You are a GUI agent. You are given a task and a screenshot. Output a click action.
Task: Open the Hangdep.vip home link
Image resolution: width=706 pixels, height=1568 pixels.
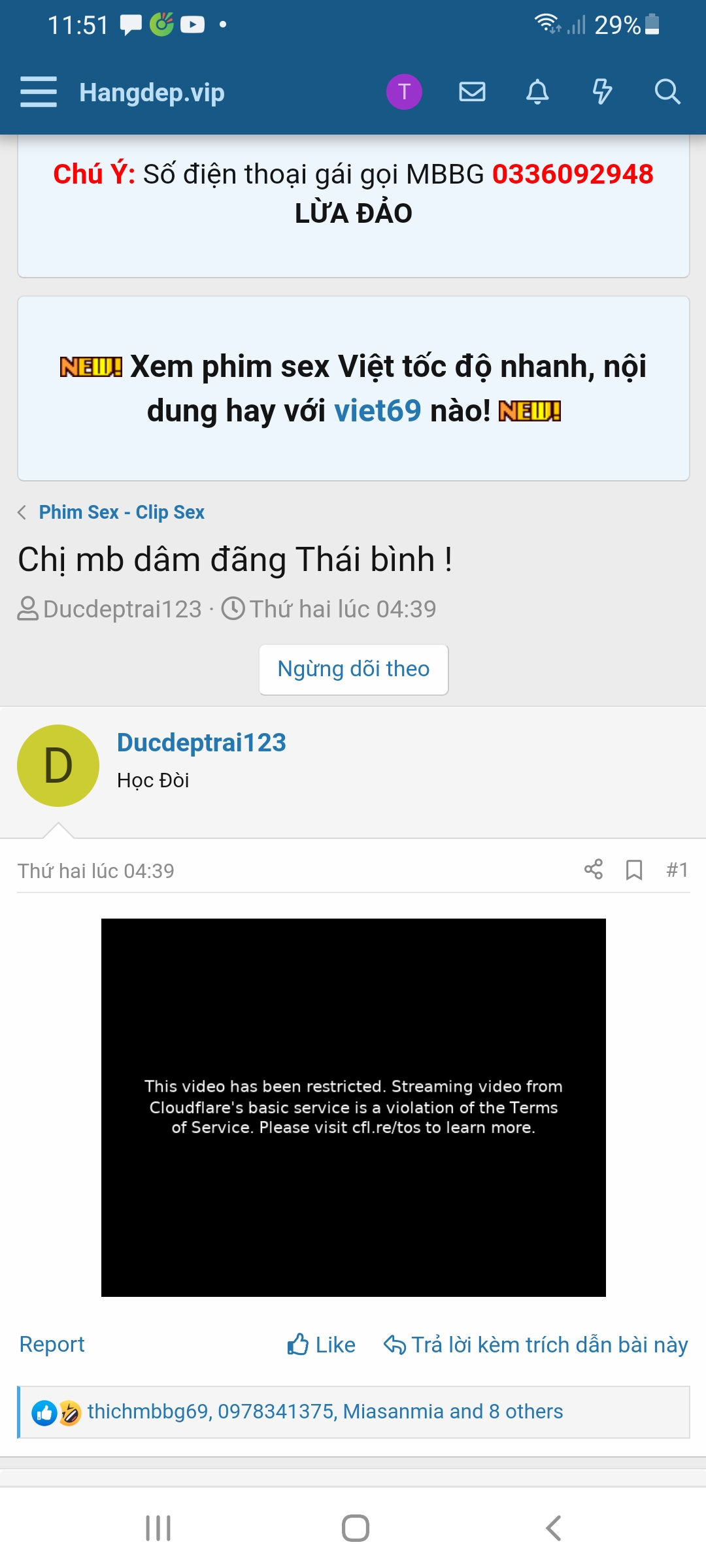pos(152,92)
